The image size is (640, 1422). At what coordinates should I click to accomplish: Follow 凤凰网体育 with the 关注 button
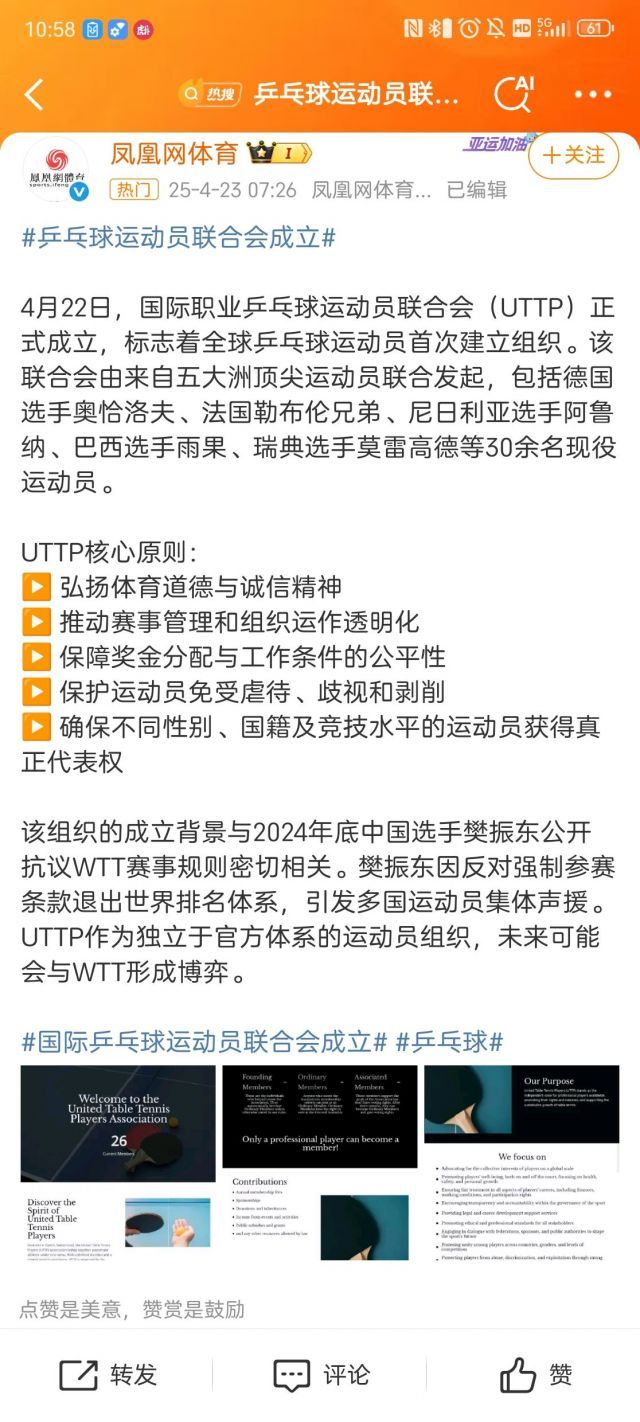coord(574,156)
